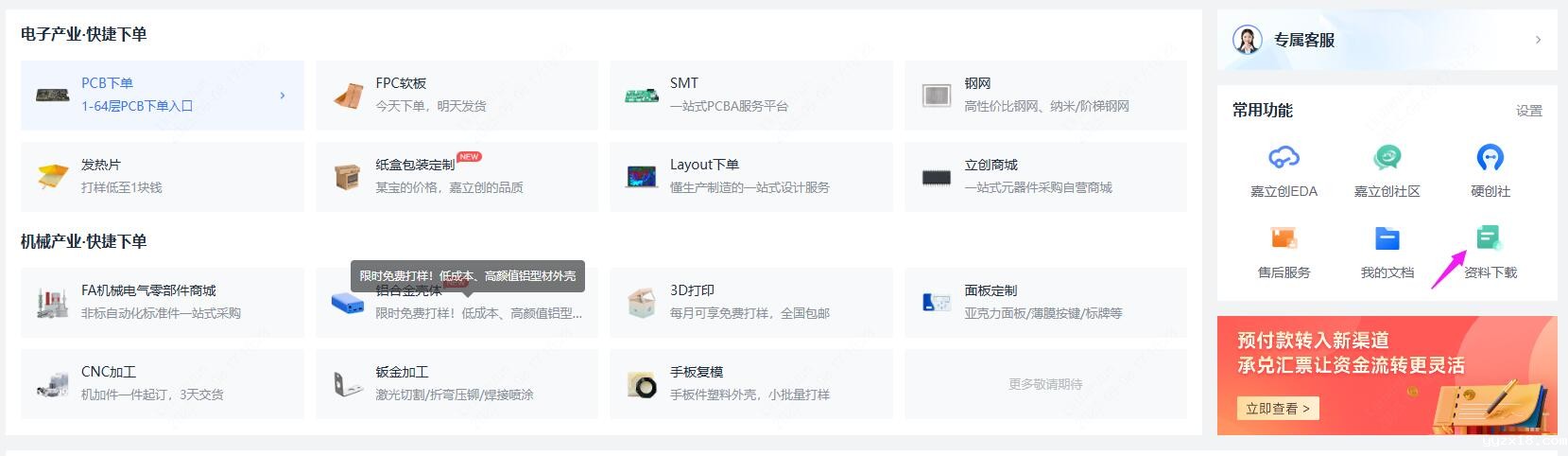
Task: Select the 面板定制 card
Action: pos(1045,302)
